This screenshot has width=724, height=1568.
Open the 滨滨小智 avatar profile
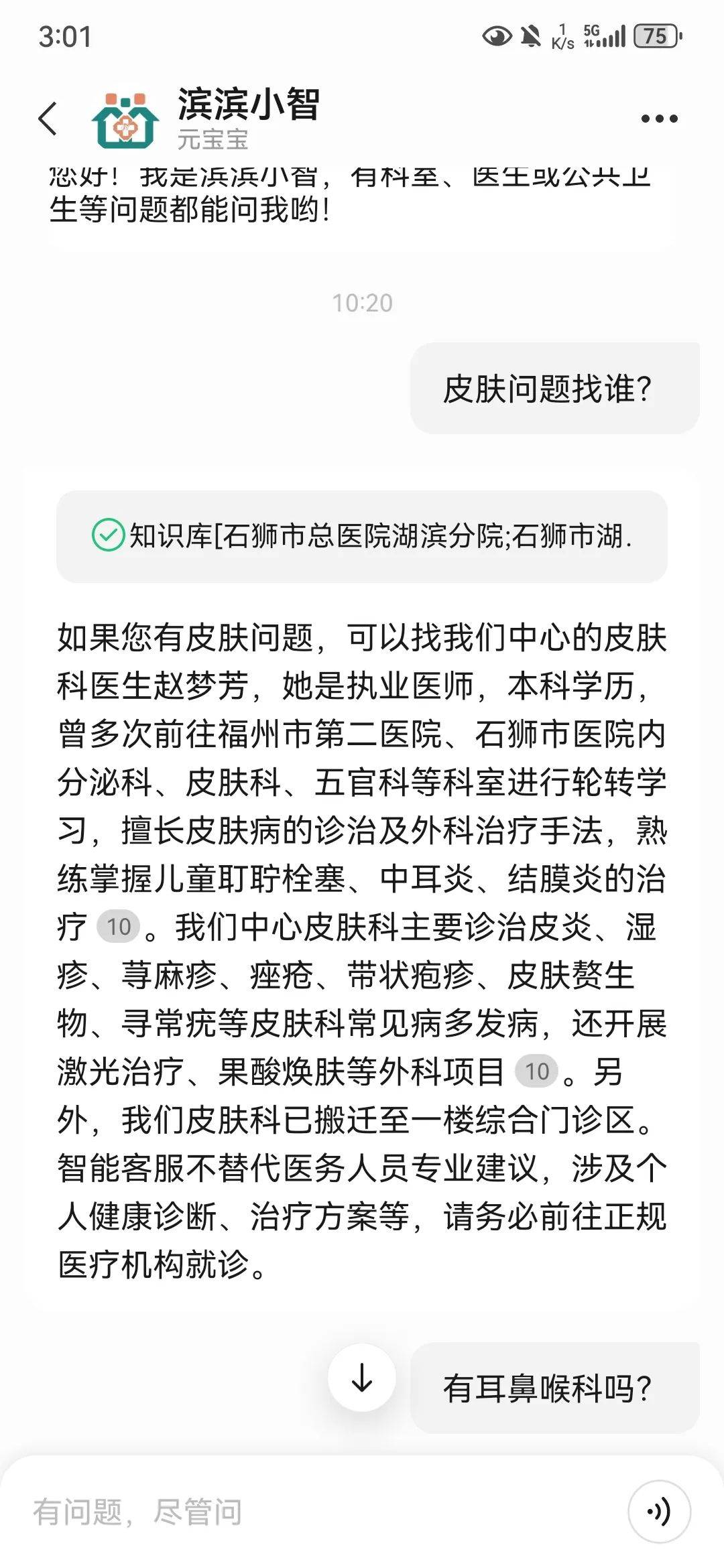[125, 119]
